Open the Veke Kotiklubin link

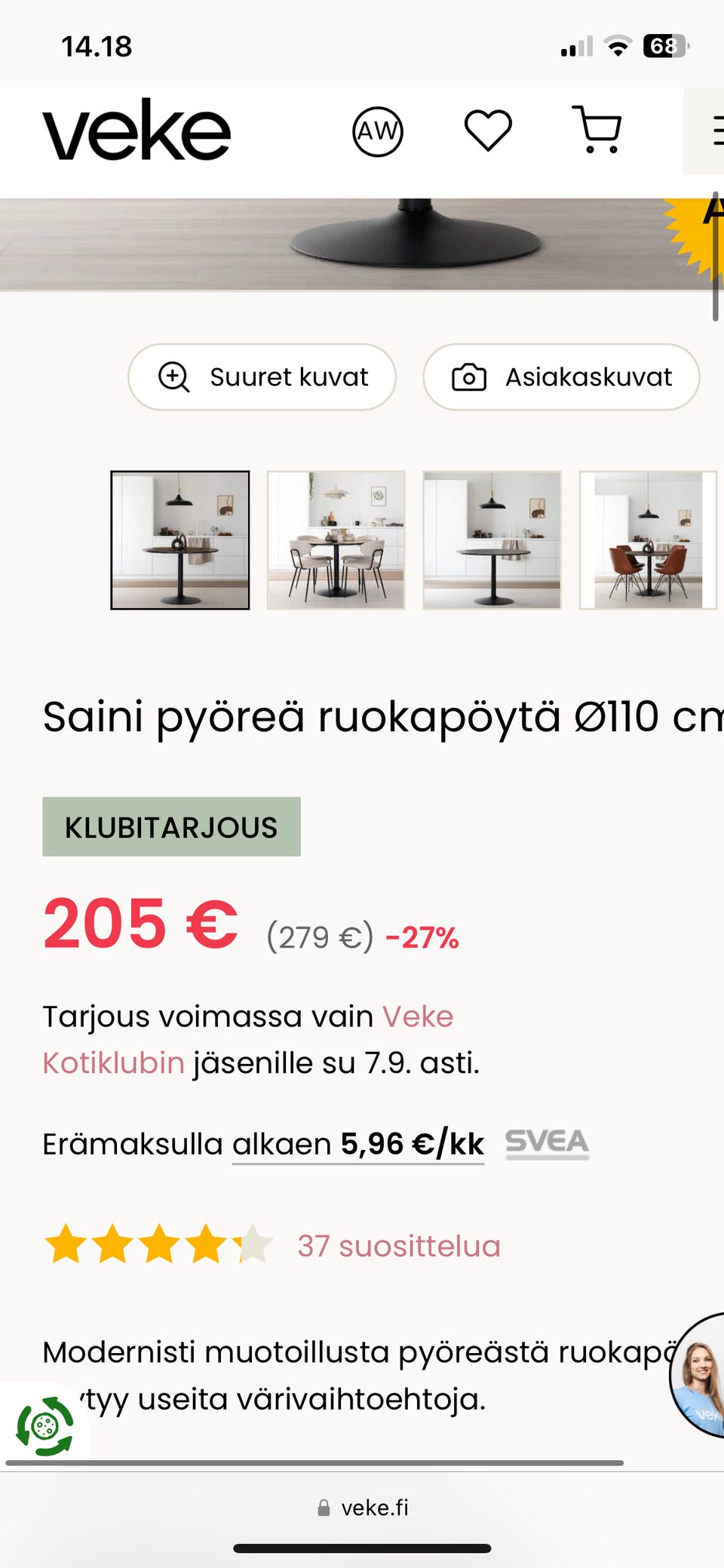tap(113, 1062)
